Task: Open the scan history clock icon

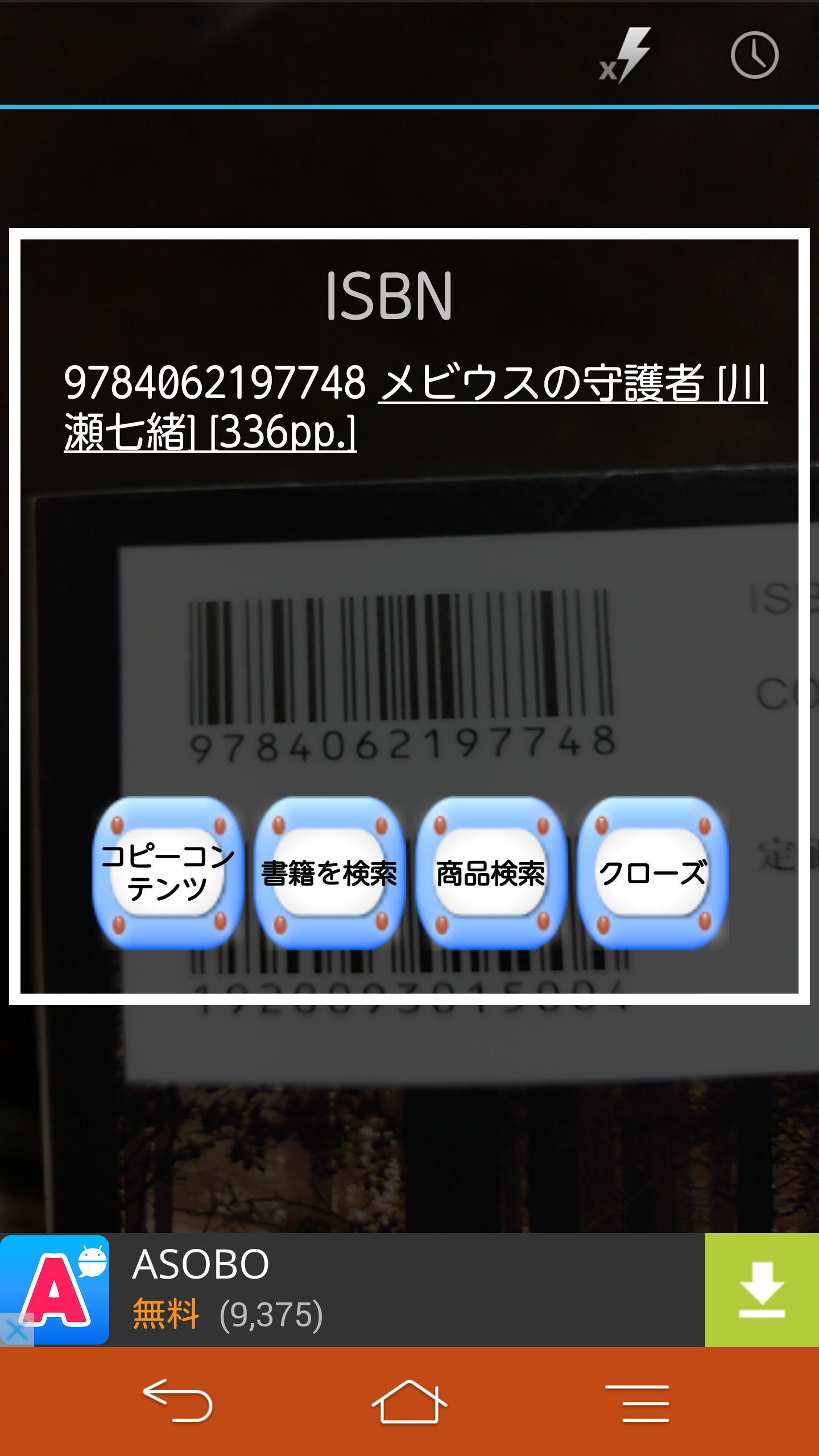Action: click(754, 55)
